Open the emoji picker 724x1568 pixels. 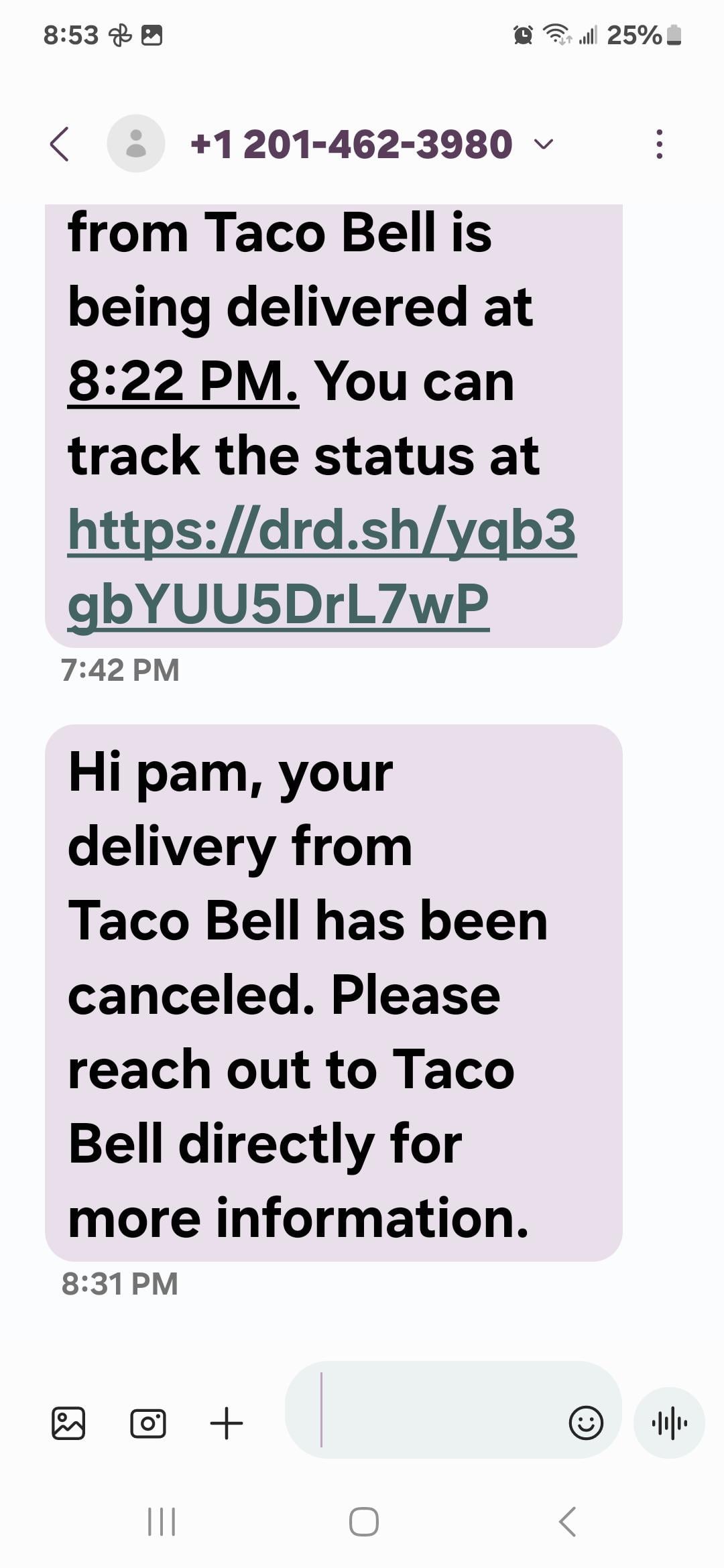point(586,1423)
